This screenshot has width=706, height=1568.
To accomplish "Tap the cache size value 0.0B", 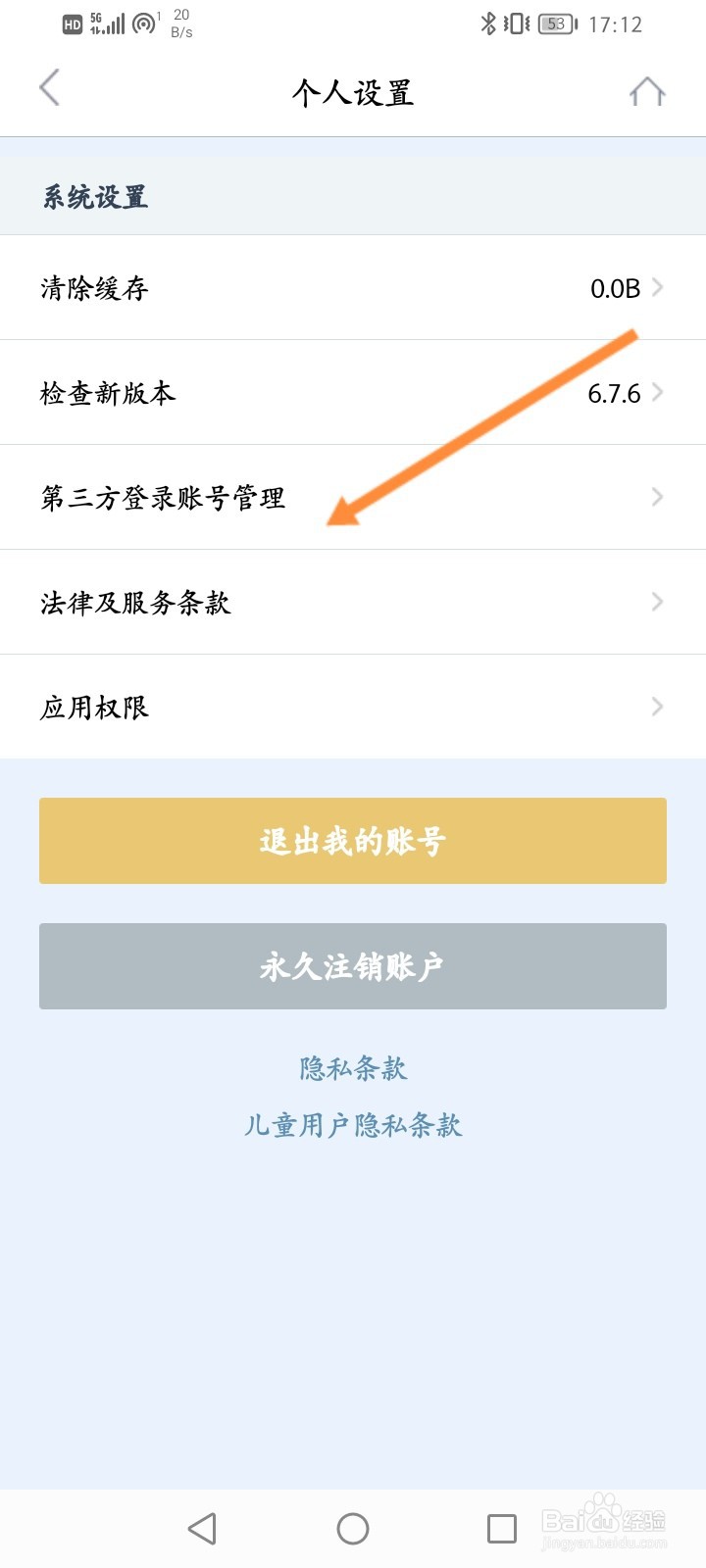I will coord(615,288).
